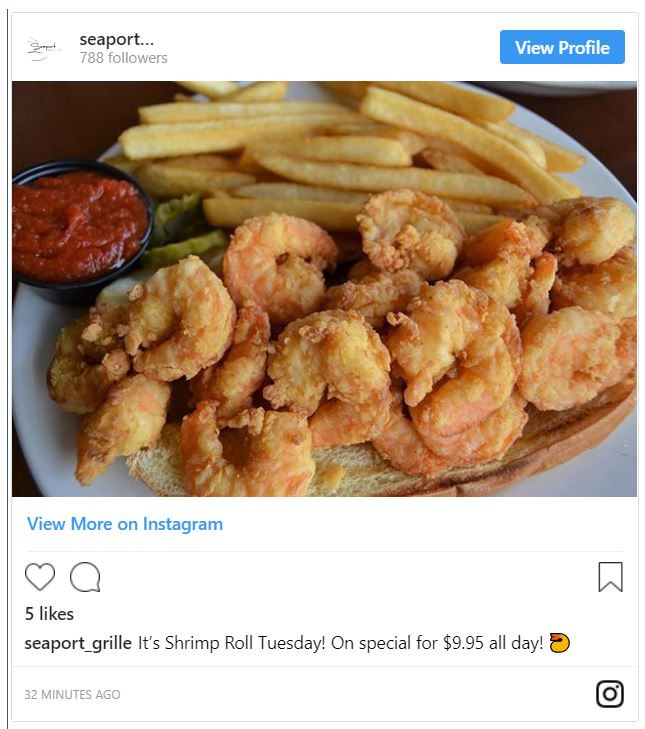
Task: Like the Shrimp Roll Tuesday post
Action: 40,577
